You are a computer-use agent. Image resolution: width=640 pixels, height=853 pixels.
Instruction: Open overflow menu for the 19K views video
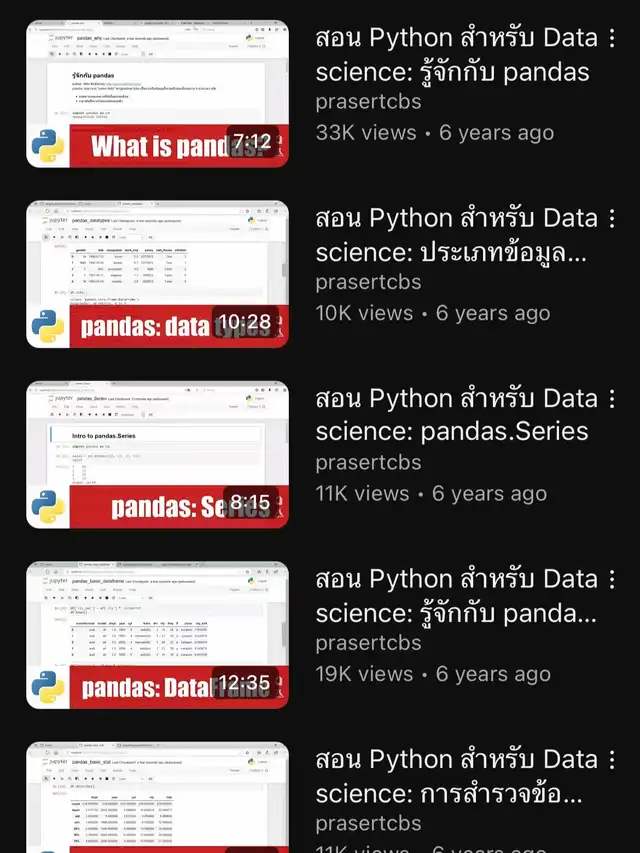coord(612,580)
